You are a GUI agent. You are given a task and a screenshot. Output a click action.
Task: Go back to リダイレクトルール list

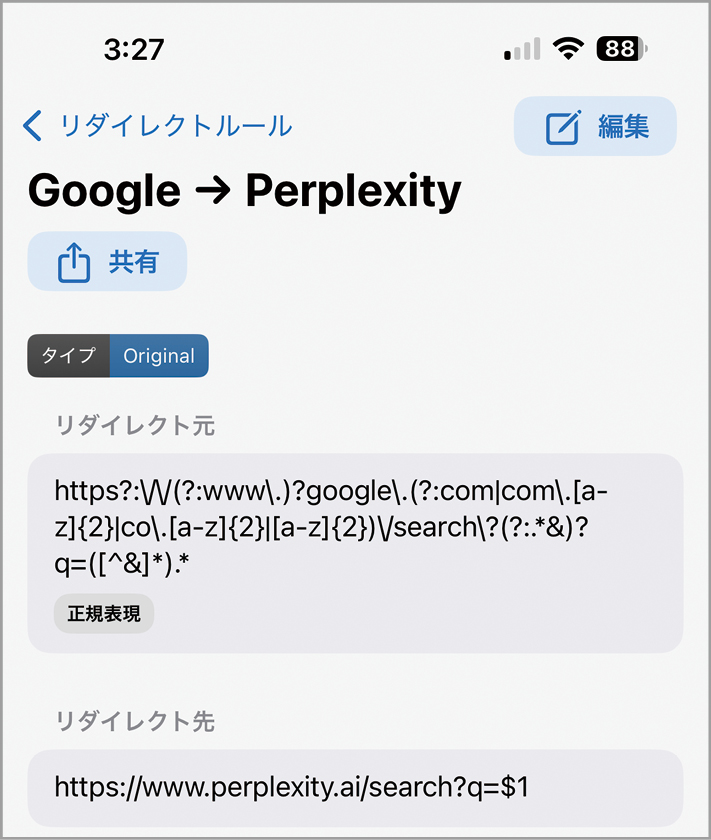pyautogui.click(x=158, y=126)
